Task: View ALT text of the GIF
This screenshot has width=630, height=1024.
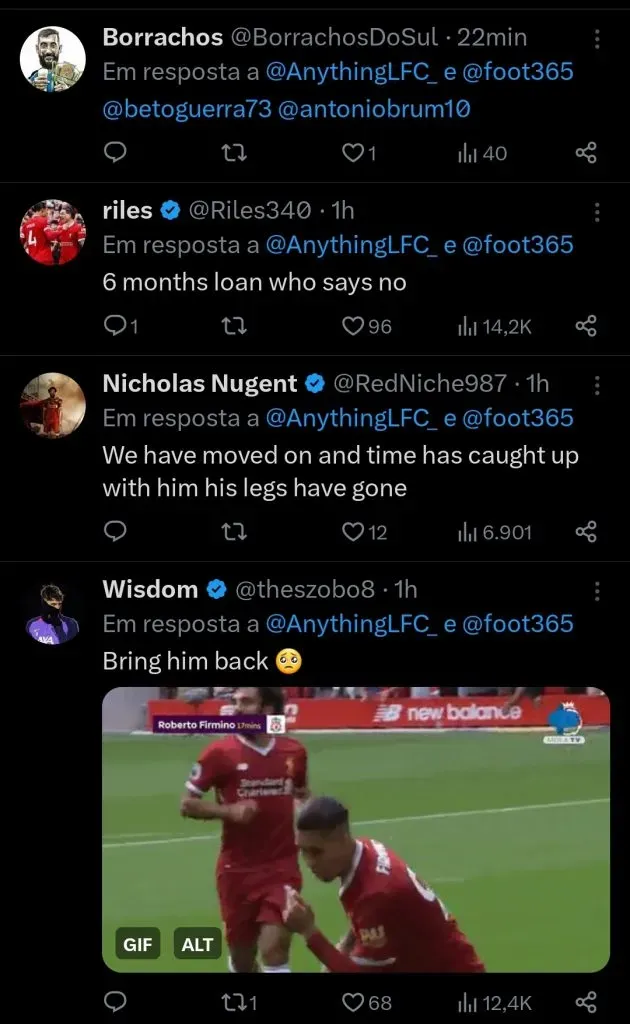Action: tap(197, 944)
